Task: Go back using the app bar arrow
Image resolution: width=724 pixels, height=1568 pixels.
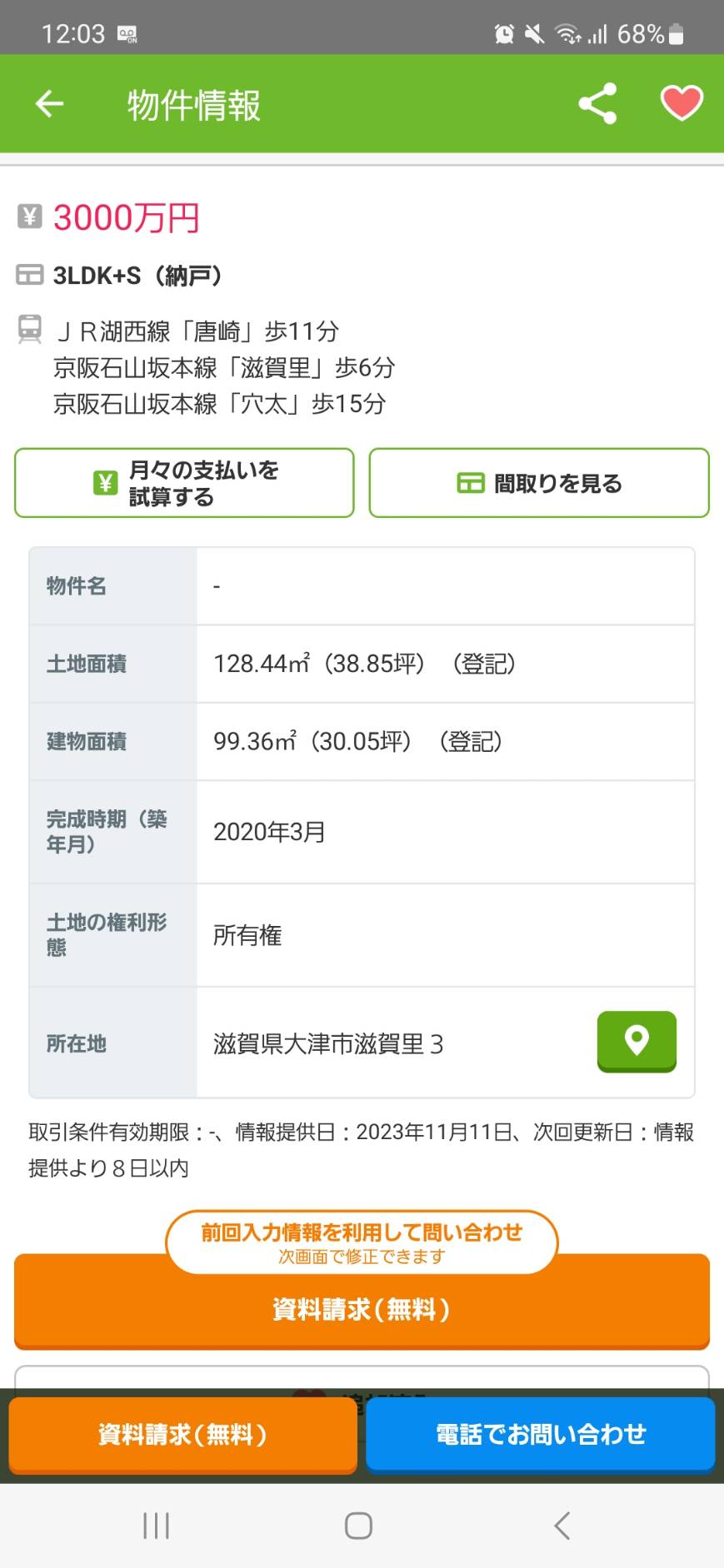Action: pyautogui.click(x=50, y=104)
